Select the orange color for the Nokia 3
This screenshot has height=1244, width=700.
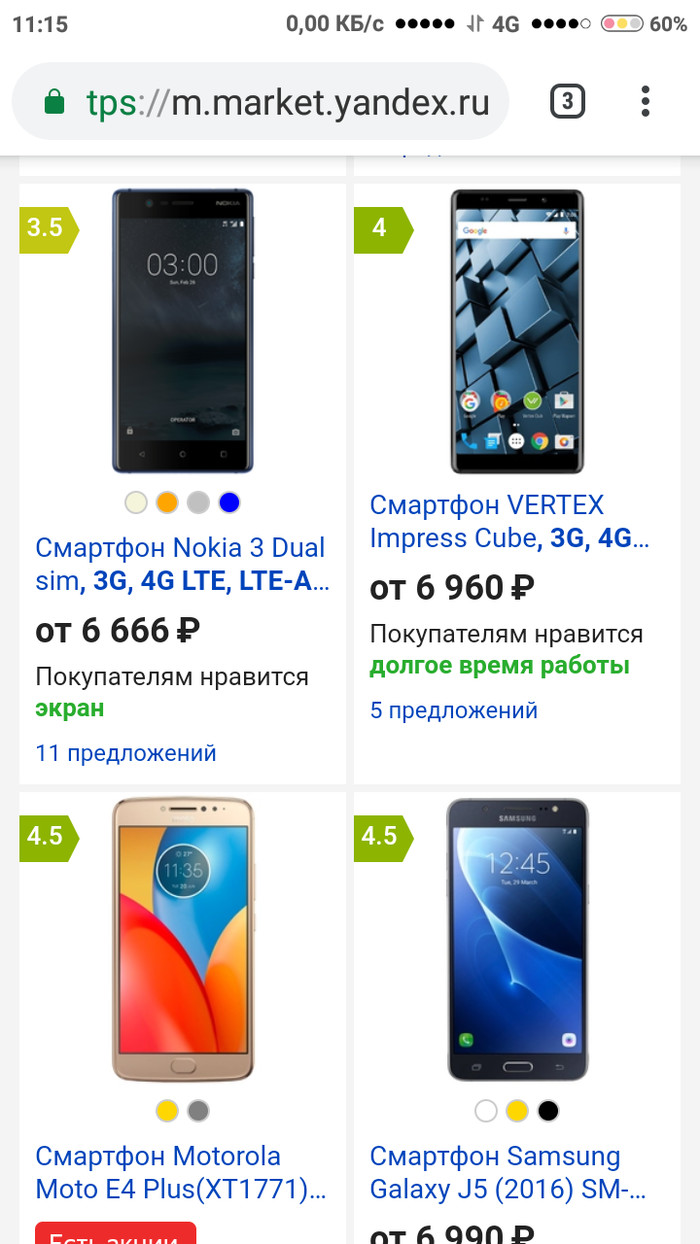[167, 502]
